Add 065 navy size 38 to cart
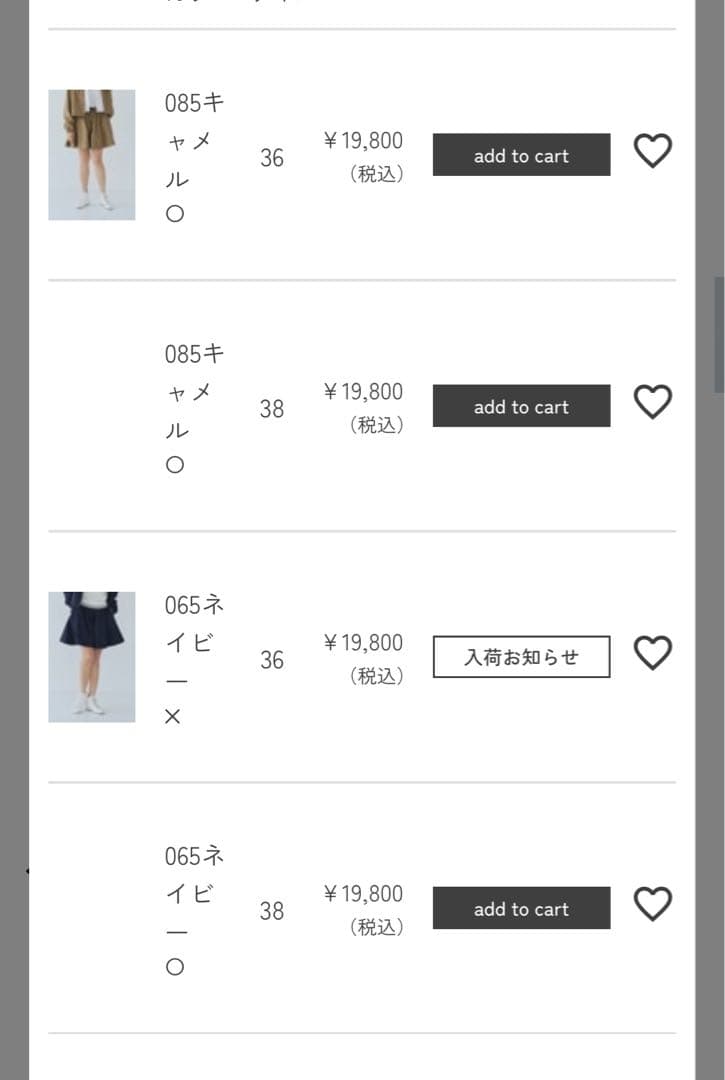Image resolution: width=725 pixels, height=1080 pixels. click(521, 907)
